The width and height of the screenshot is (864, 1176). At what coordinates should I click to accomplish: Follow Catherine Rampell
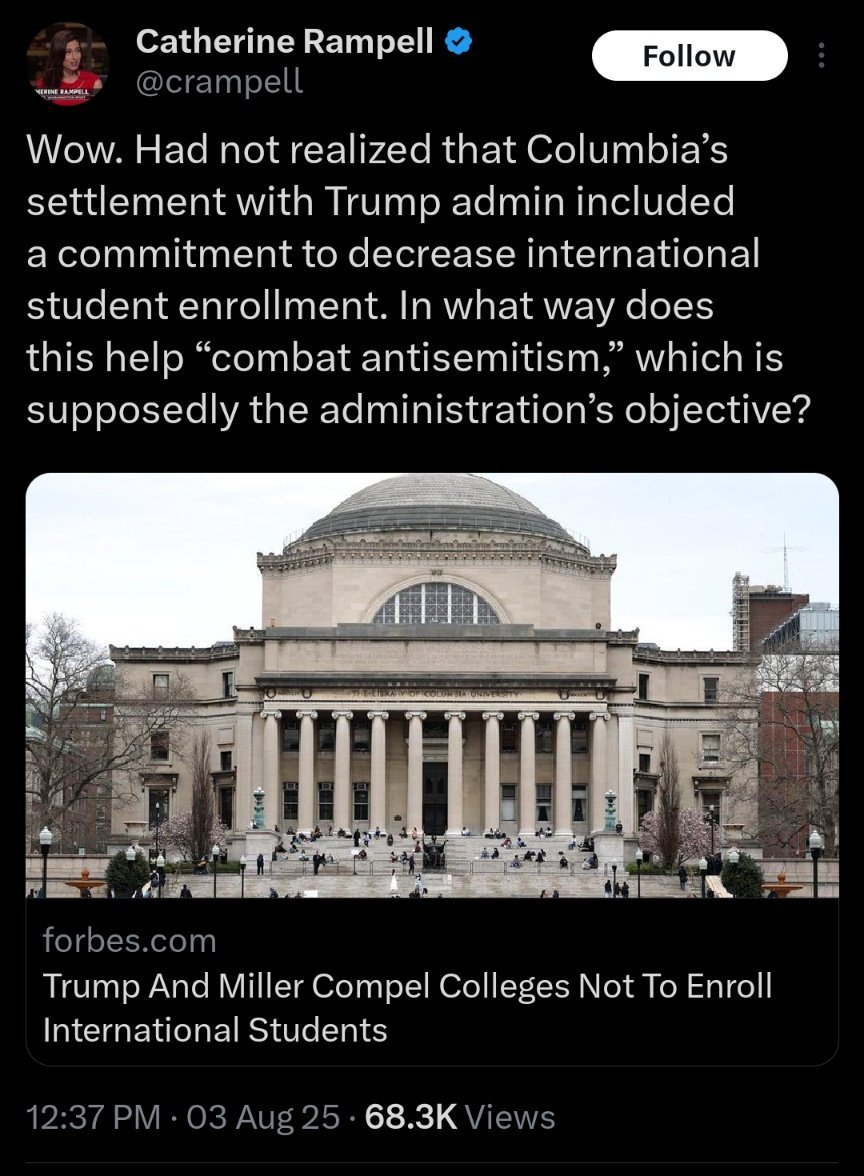tap(689, 56)
